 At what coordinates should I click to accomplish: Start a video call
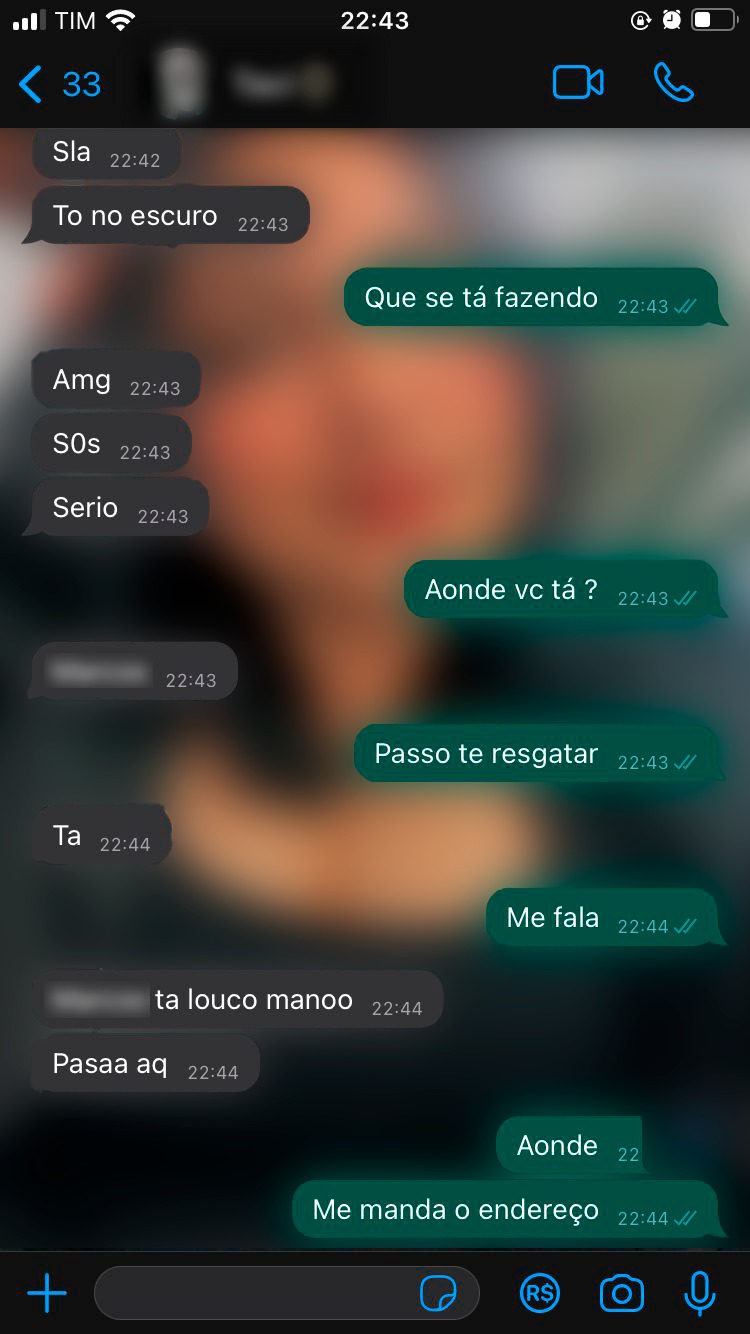click(578, 83)
